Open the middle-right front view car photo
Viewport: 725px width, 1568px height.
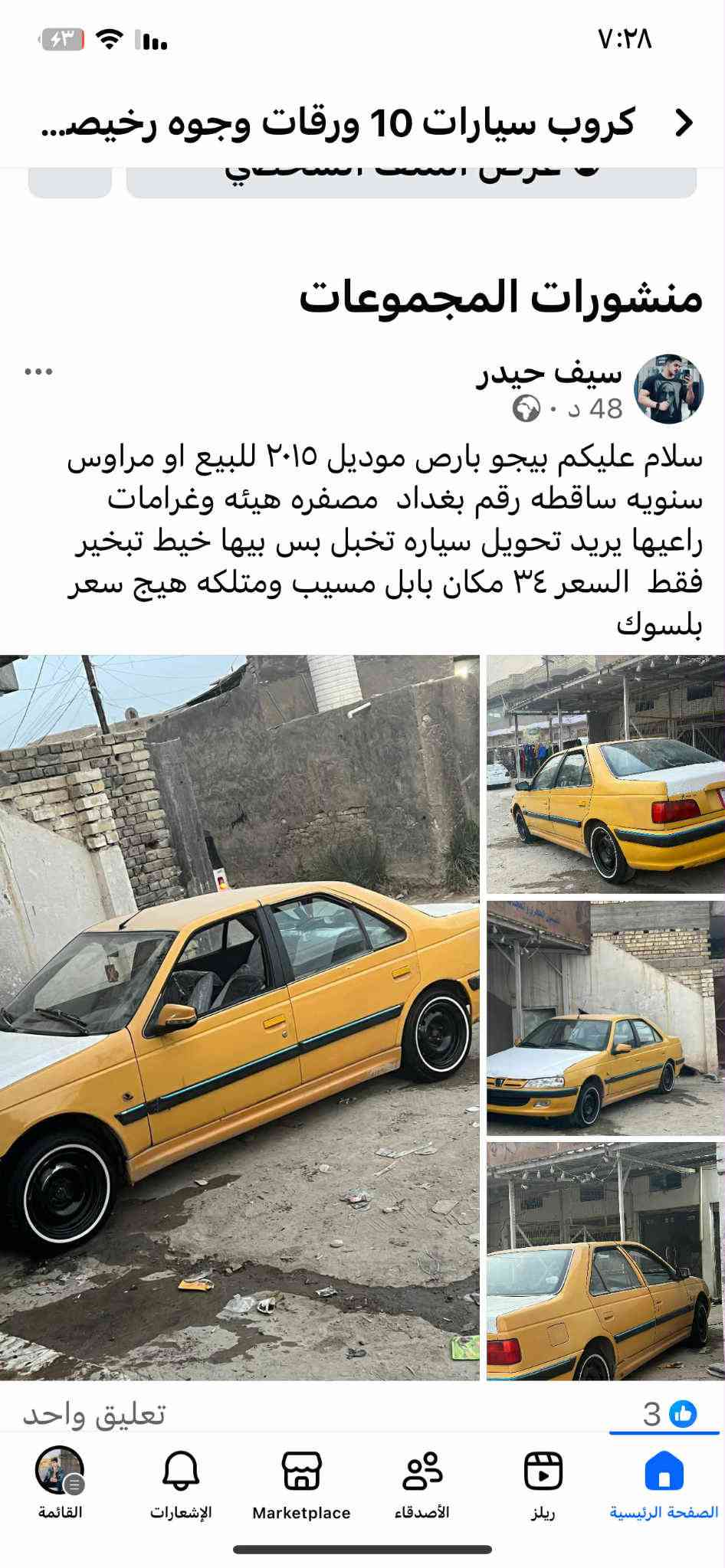click(x=605, y=1017)
